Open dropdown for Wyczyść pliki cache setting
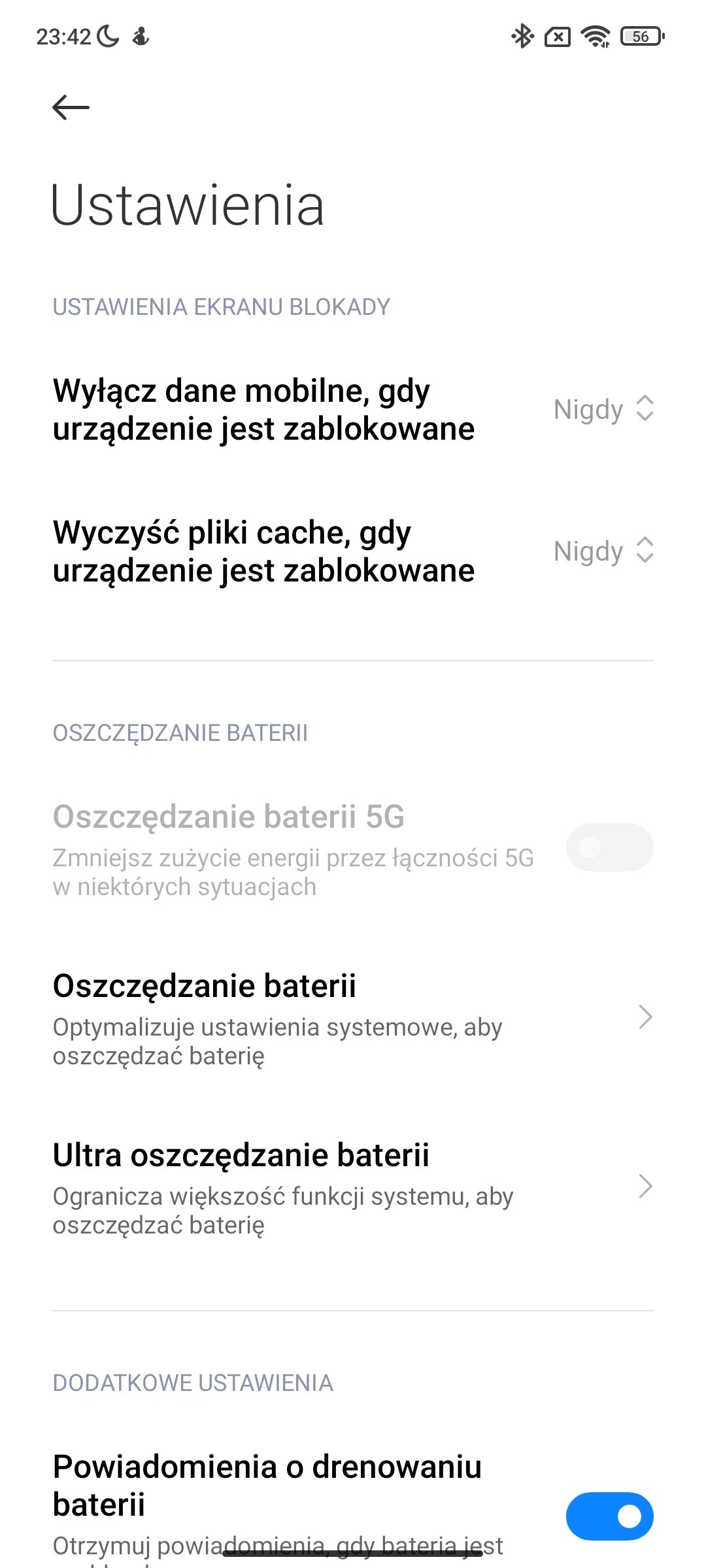Screen dimensions: 706x1568 point(603,551)
